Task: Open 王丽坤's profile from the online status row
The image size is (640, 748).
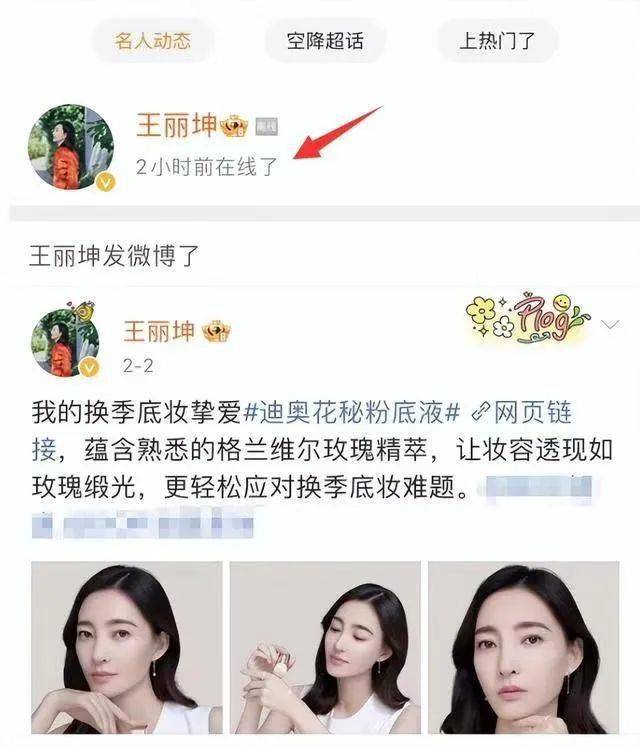Action: [x=178, y=127]
